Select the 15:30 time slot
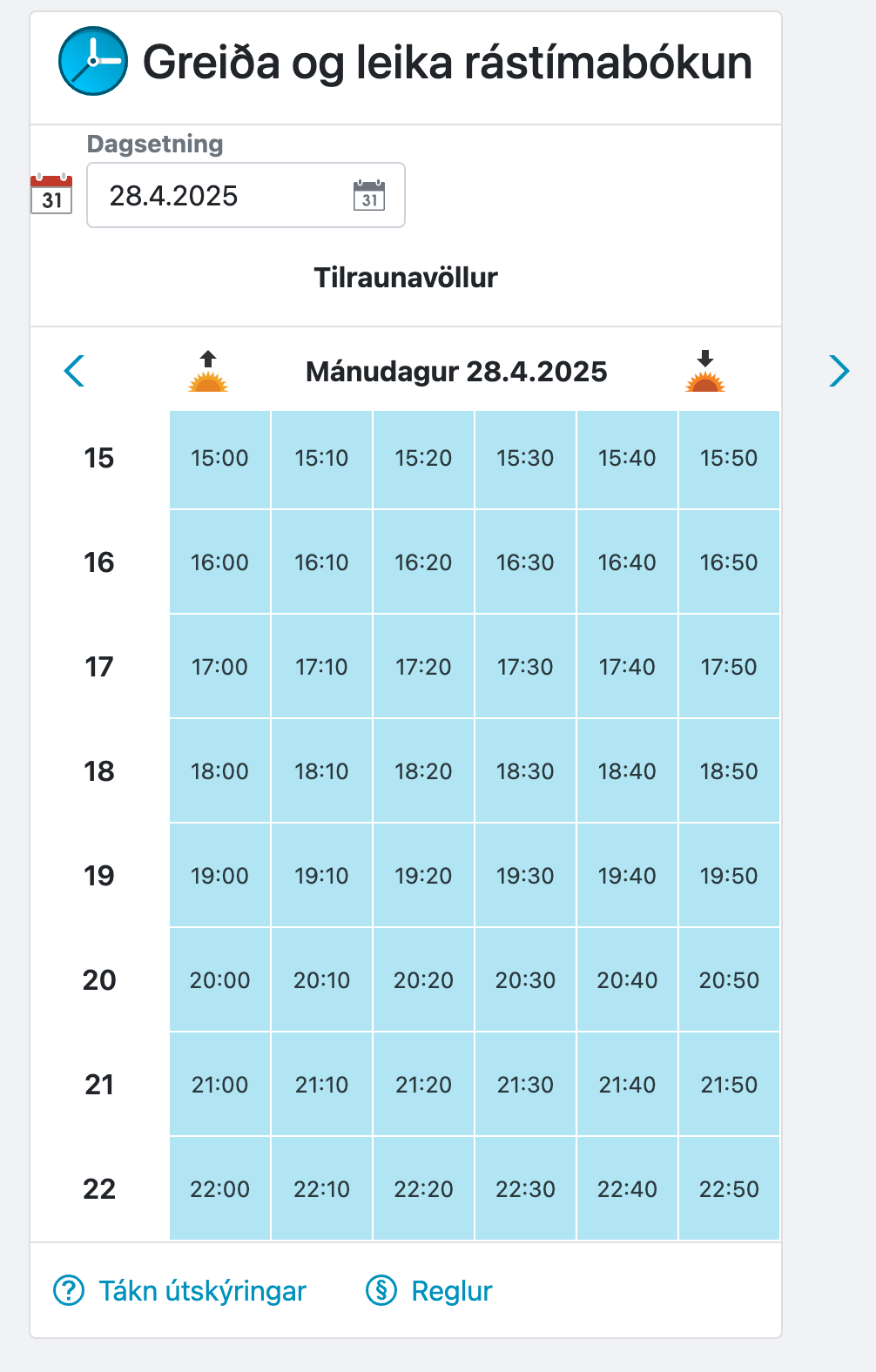 [x=525, y=459]
